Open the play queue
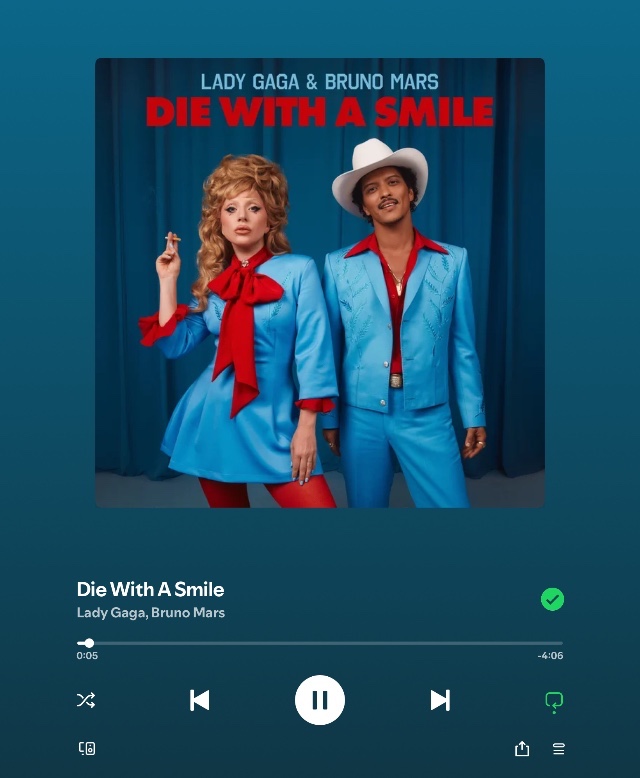Viewport: 640px width, 778px height. pos(559,748)
